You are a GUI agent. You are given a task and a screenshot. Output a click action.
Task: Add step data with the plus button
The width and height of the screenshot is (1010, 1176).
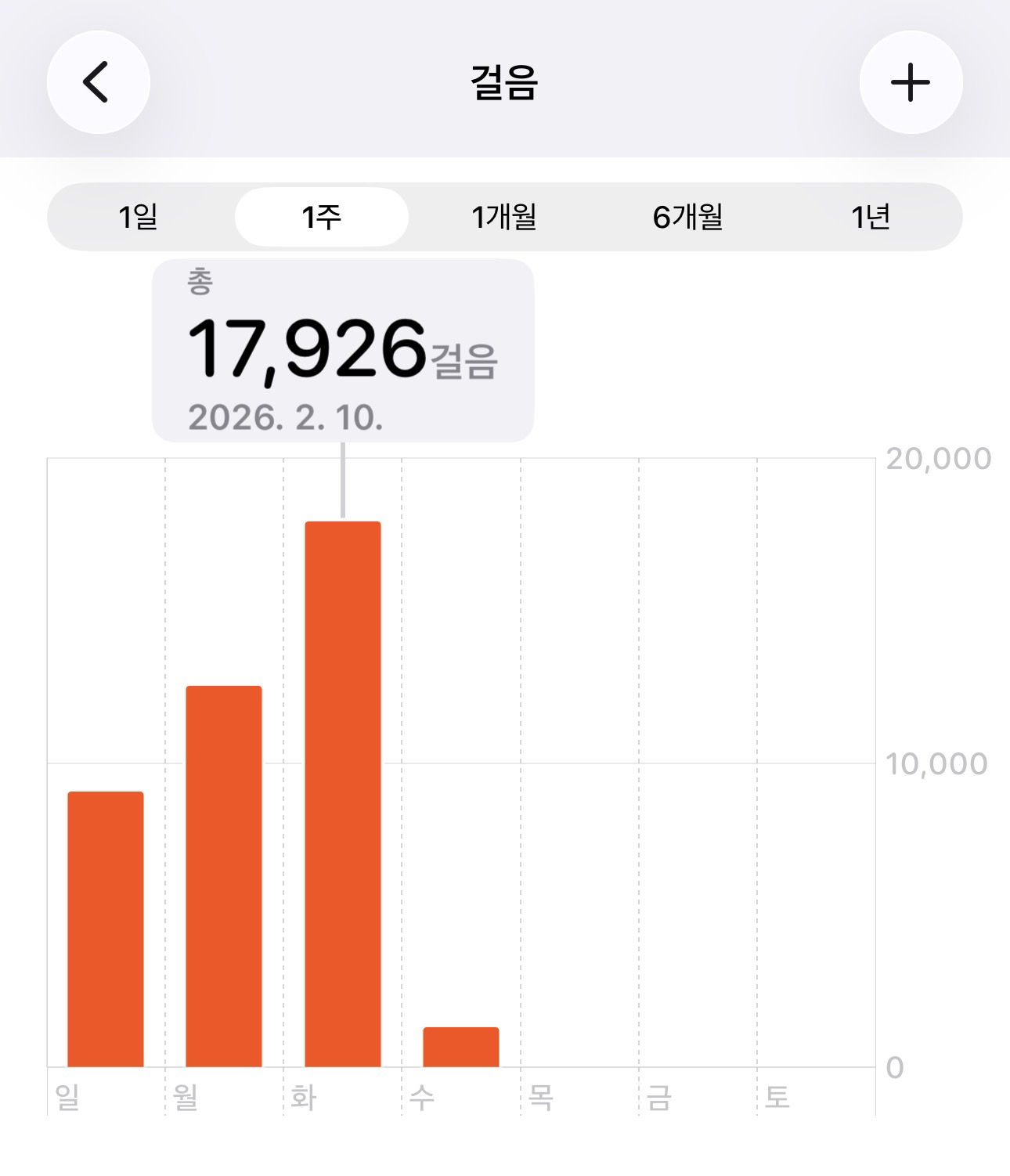click(911, 82)
